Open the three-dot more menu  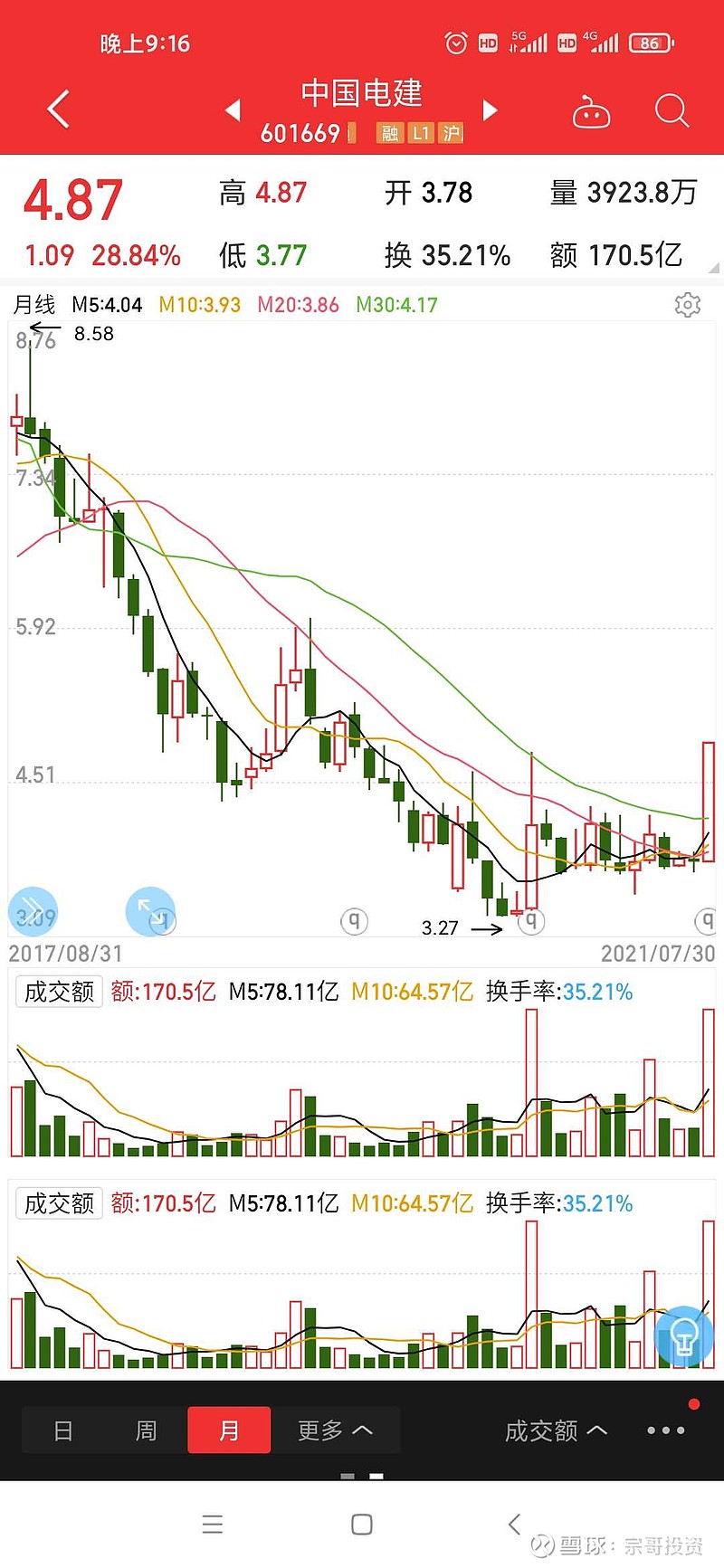pyautogui.click(x=666, y=1430)
